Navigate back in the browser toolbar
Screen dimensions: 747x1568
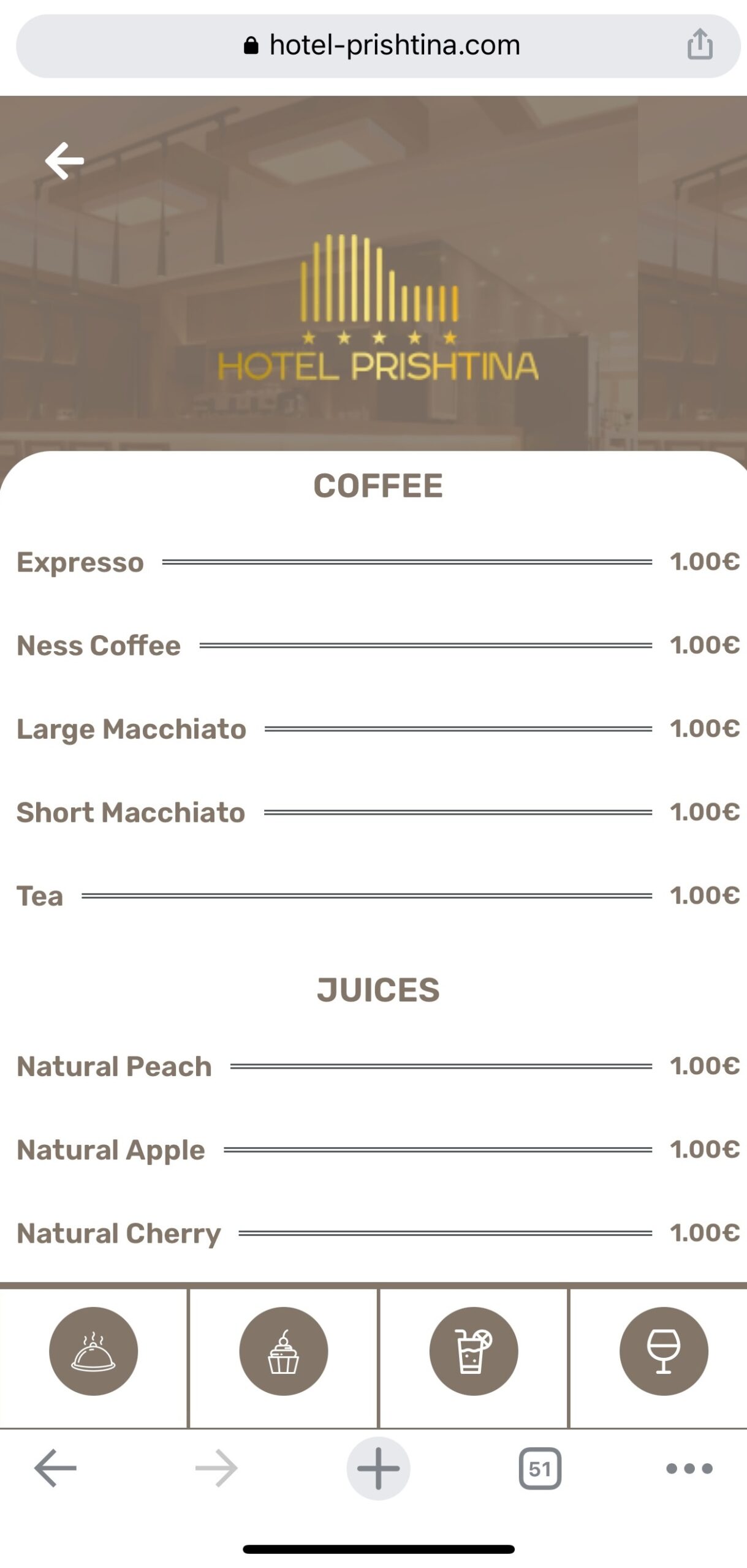tap(55, 1468)
